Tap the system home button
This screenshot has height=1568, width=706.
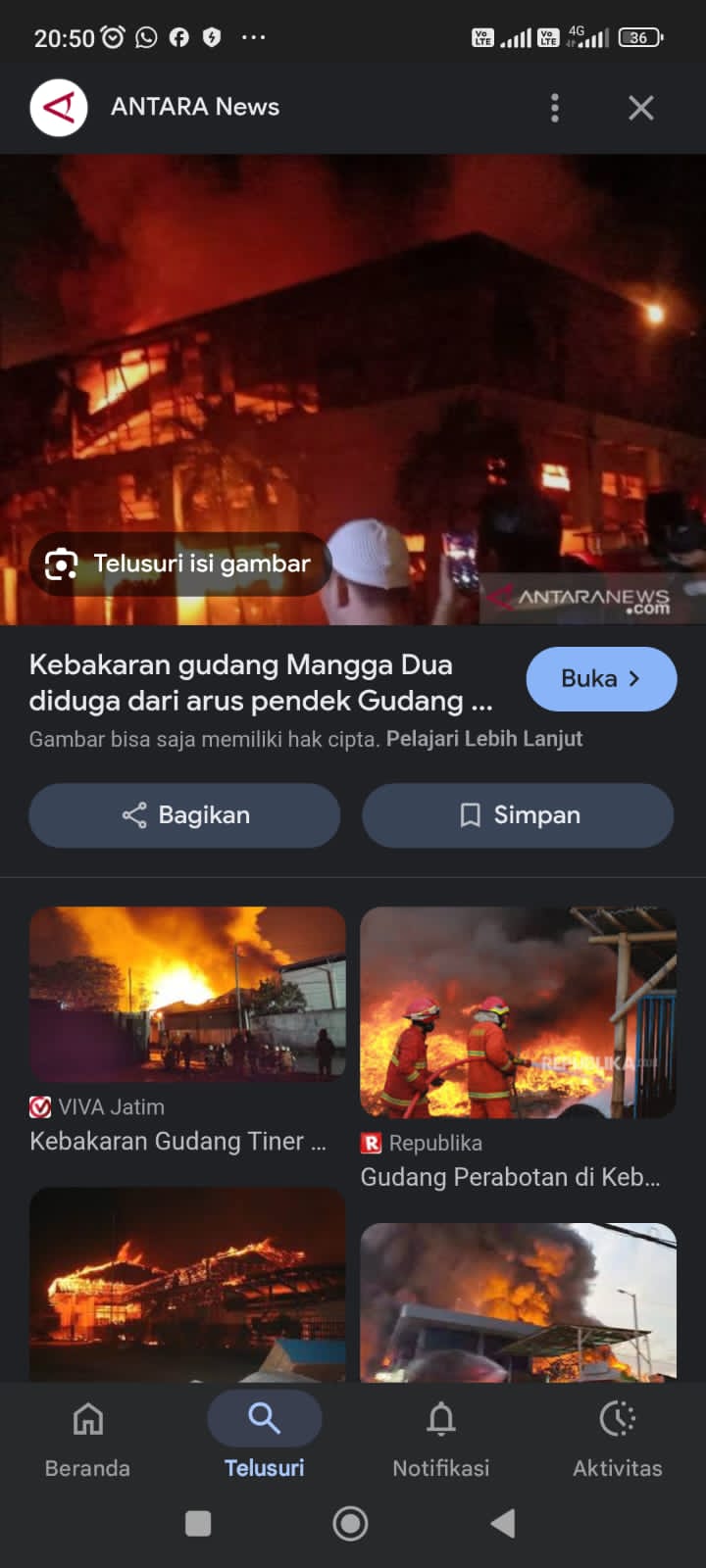tap(350, 1524)
